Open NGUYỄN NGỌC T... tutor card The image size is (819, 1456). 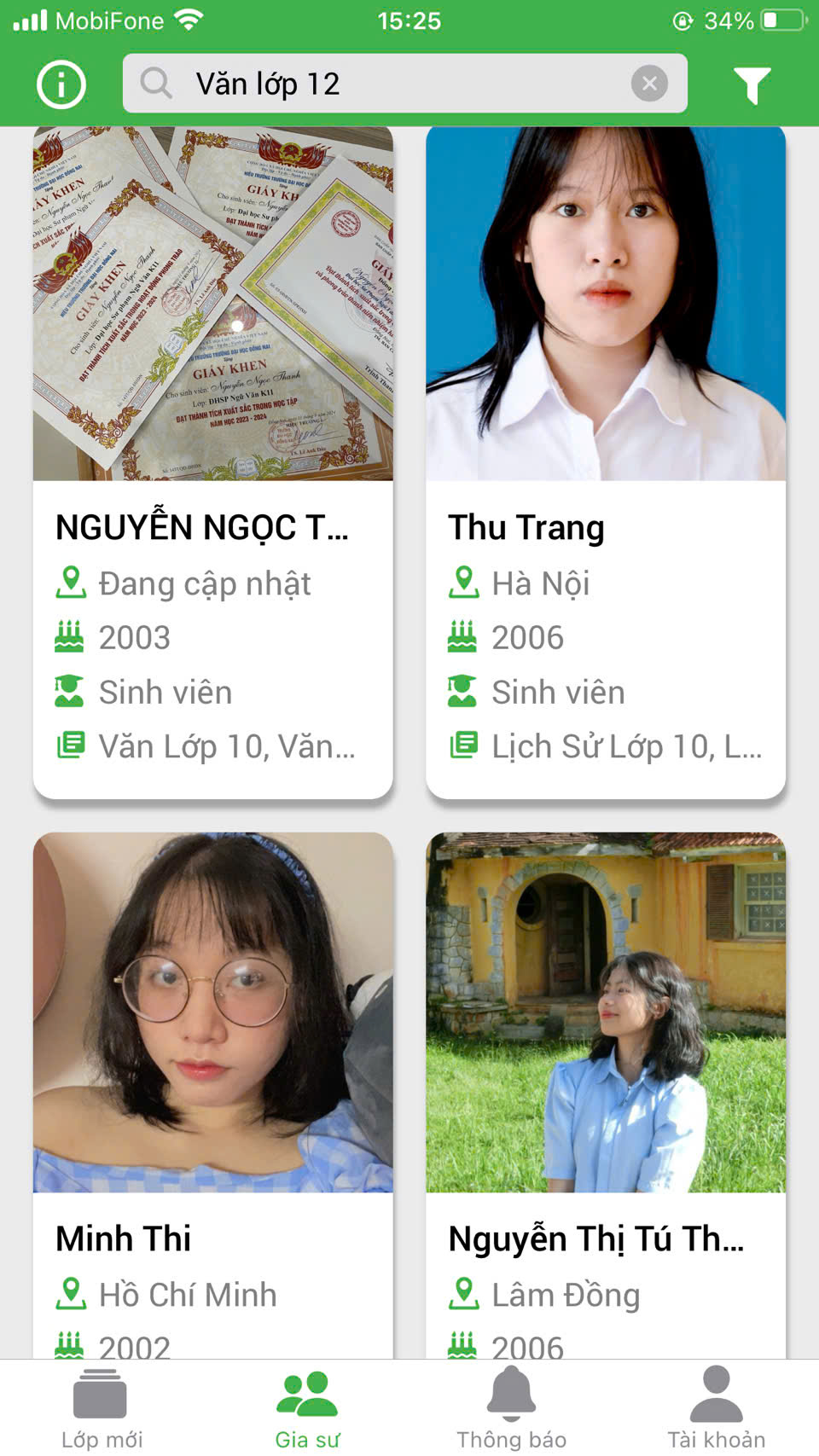[213, 462]
